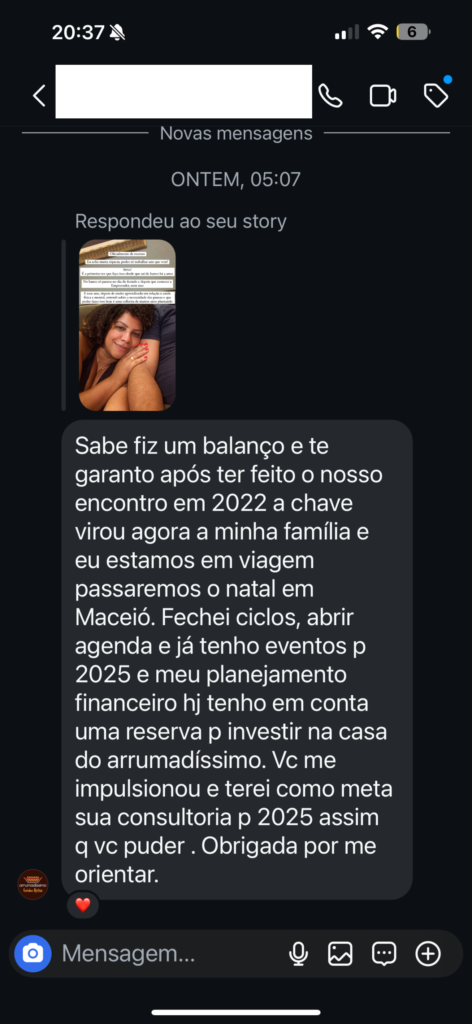Start a voice call

pos(330,96)
